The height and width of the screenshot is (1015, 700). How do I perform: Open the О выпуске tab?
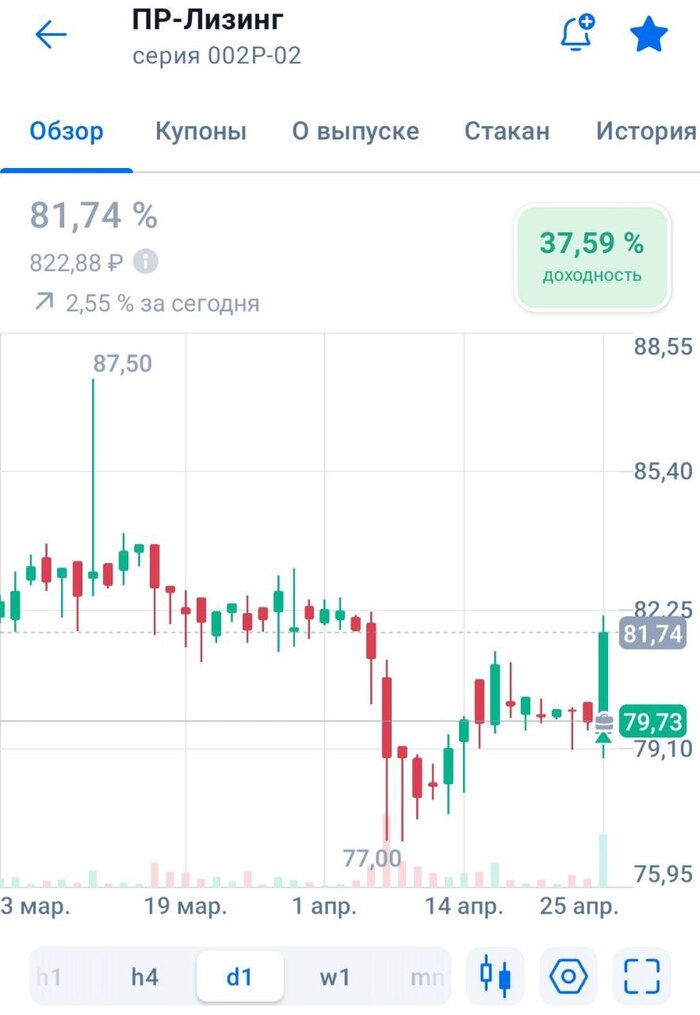[355, 131]
